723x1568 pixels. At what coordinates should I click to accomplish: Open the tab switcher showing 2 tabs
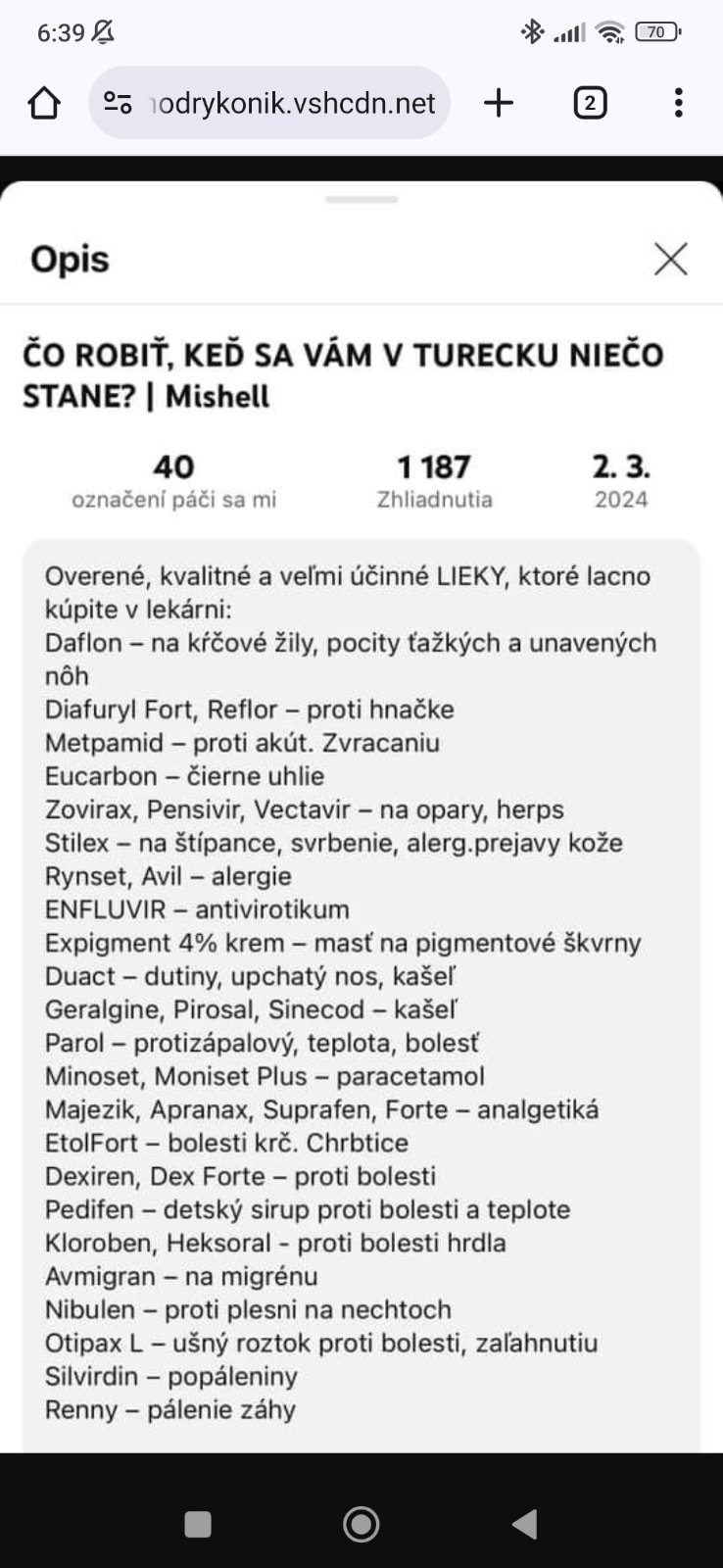point(589,103)
